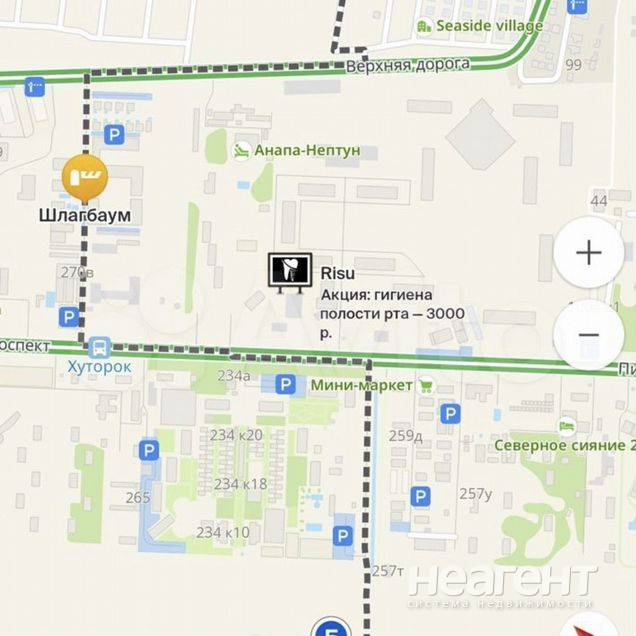
Task: Open the Шлагбаум place marker
Action: coord(85,177)
